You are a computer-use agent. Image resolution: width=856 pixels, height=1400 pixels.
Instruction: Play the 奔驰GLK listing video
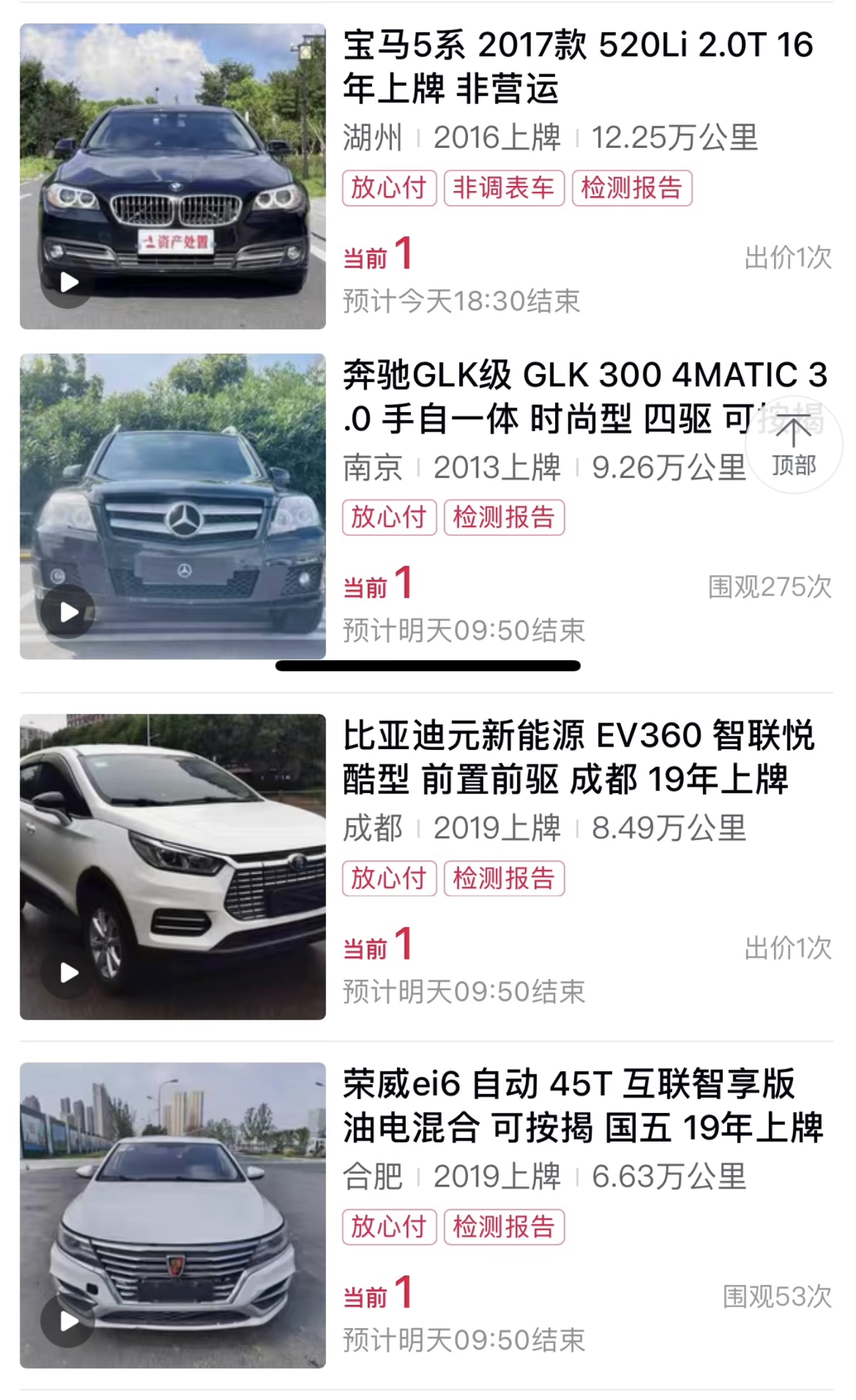pos(70,613)
